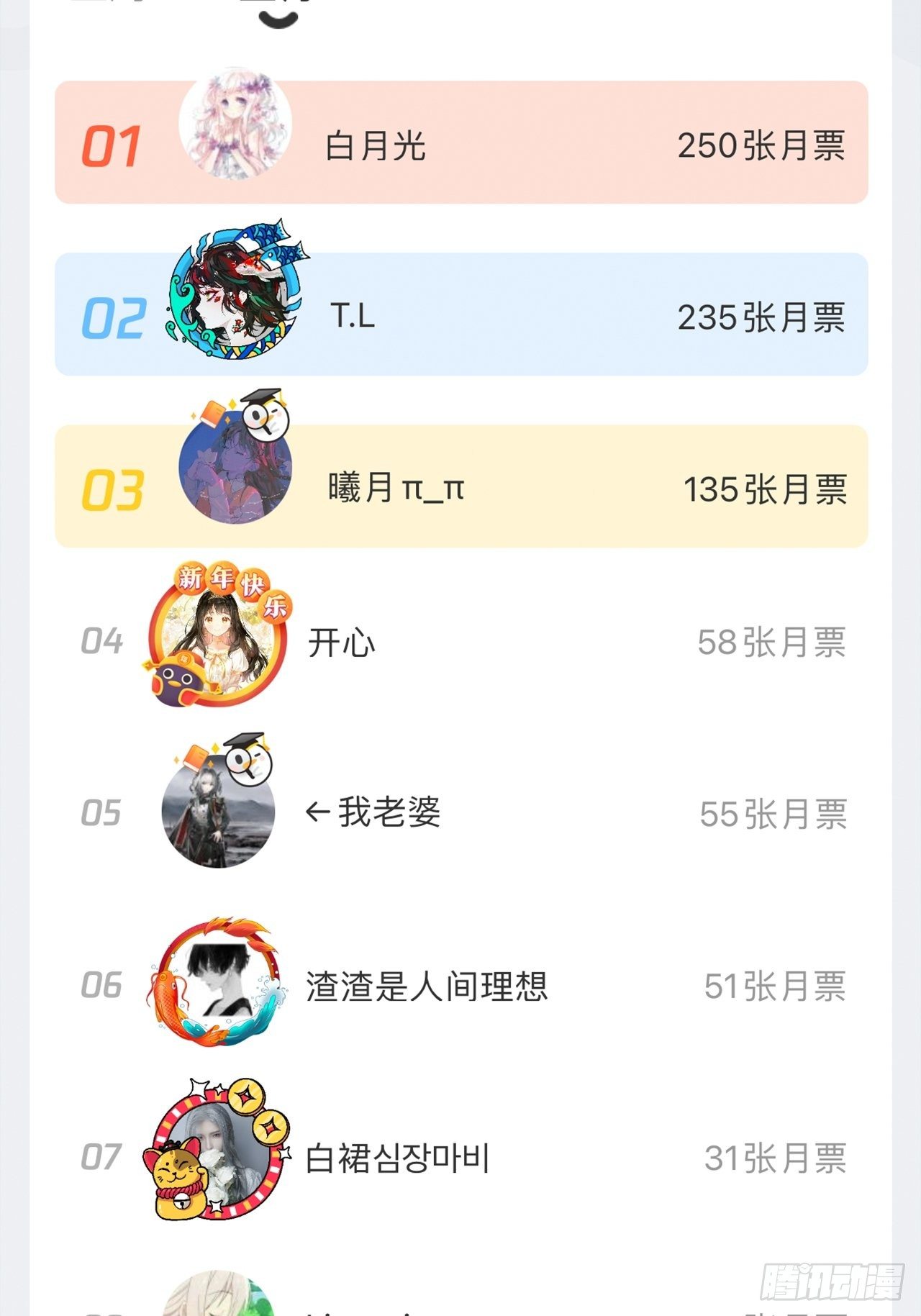The width and height of the screenshot is (921, 1316).
Task: Select ←我老婆's leaderboard row
Action: 460,813
